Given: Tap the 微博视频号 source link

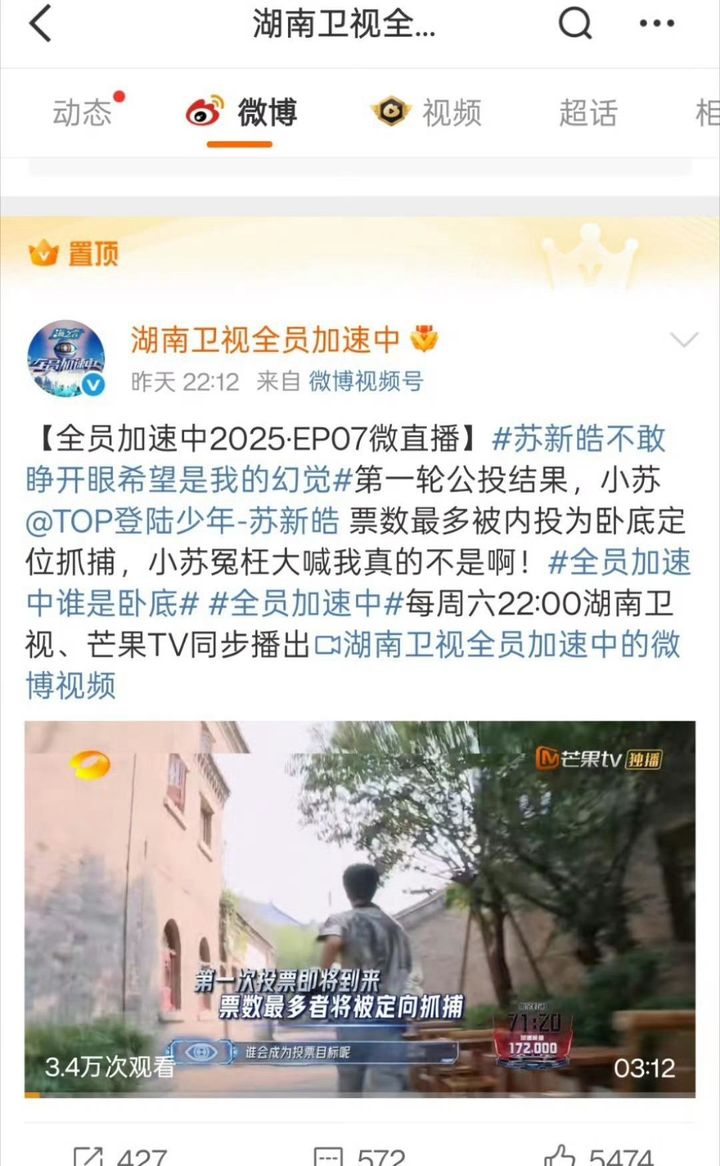Looking at the screenshot, I should coord(365,381).
